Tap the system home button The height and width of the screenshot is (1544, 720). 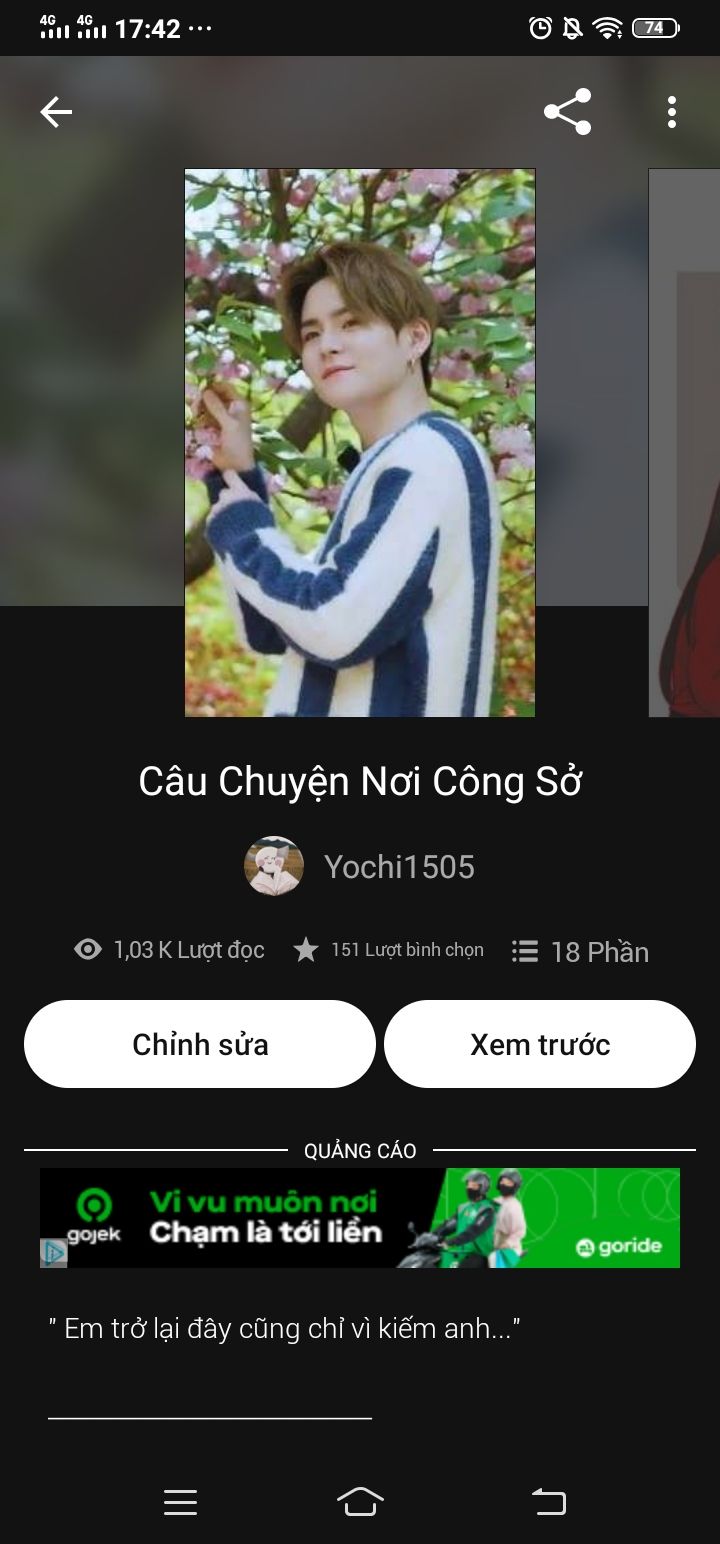tap(360, 1501)
